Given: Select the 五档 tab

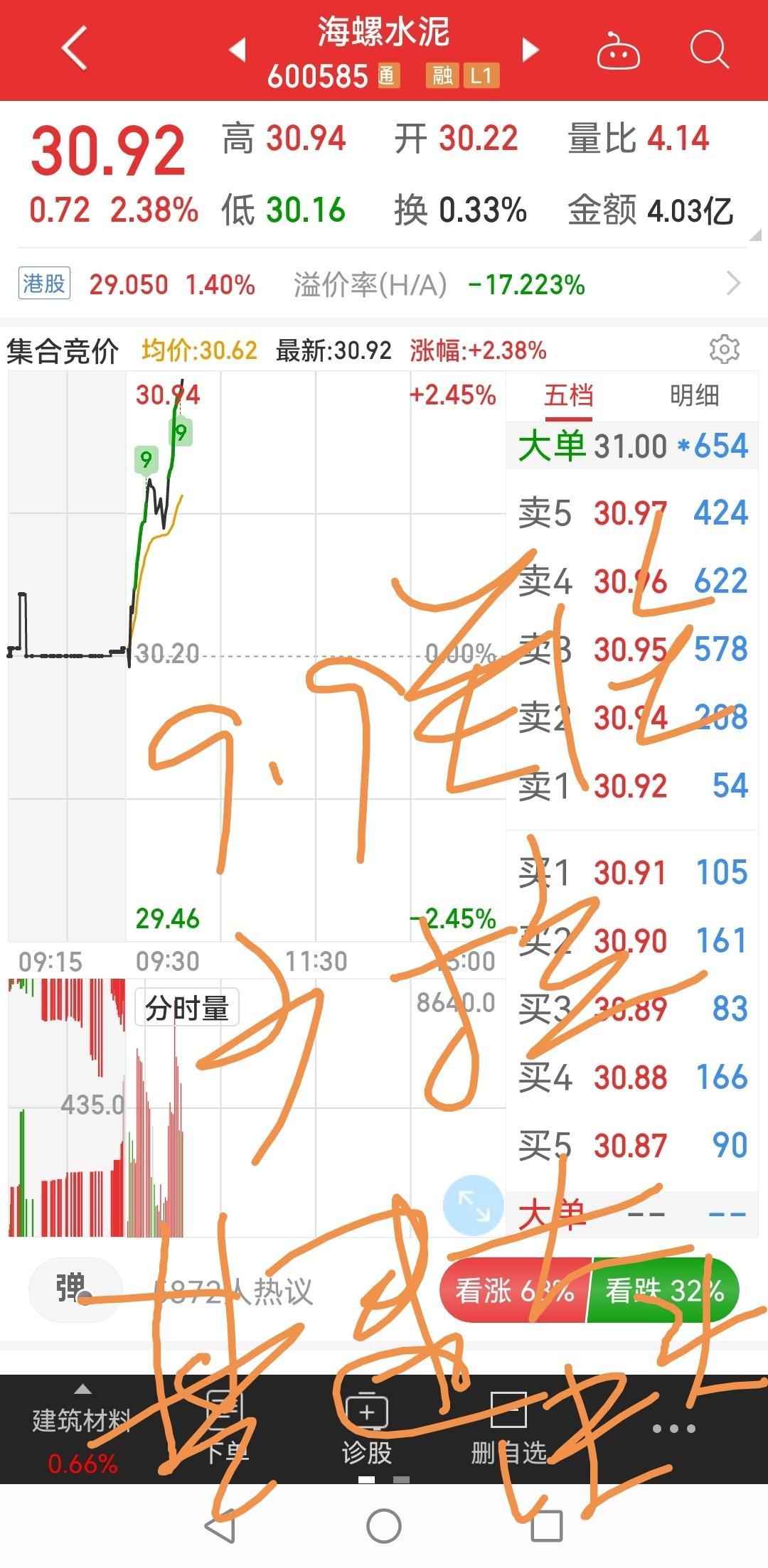Looking at the screenshot, I should click(569, 396).
